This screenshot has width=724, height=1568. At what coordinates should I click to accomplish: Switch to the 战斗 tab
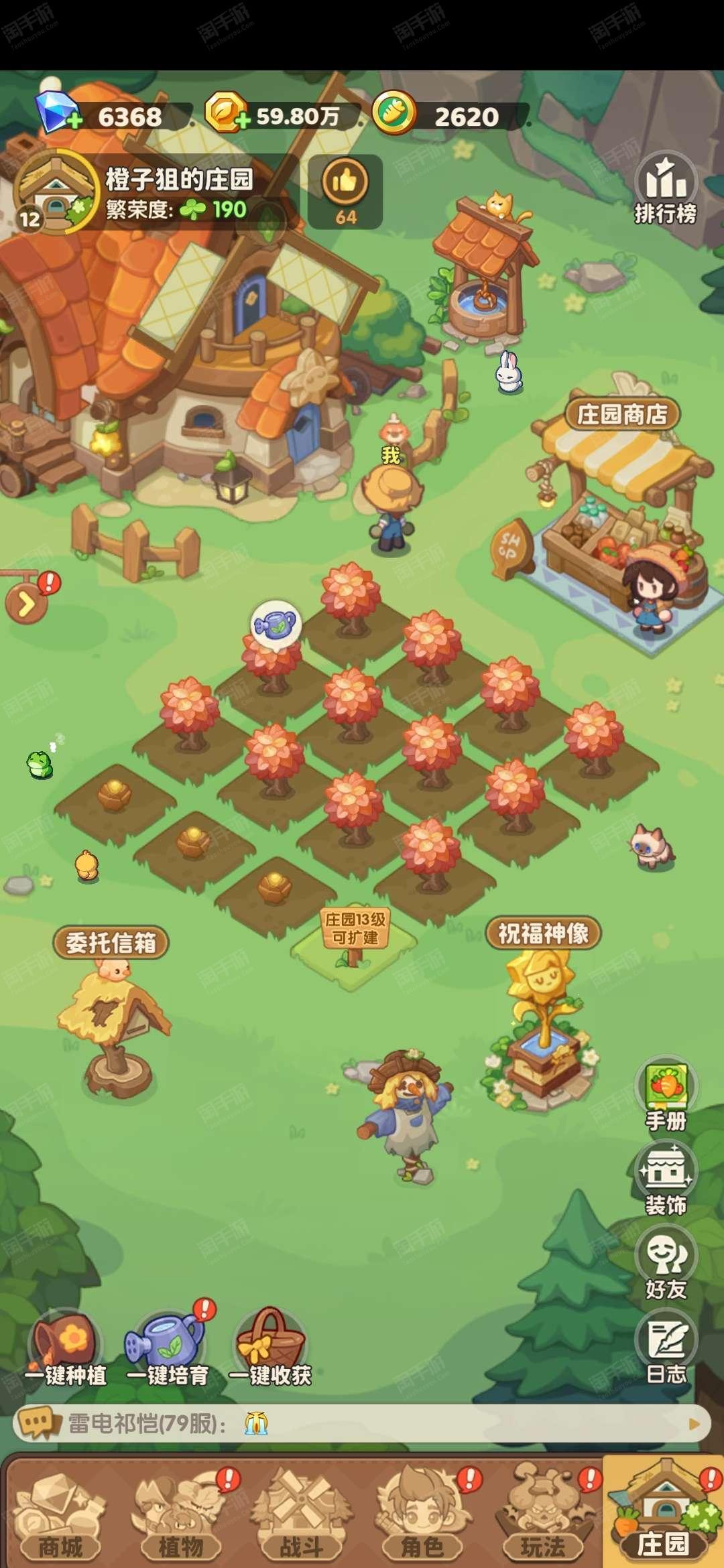tap(302, 1516)
